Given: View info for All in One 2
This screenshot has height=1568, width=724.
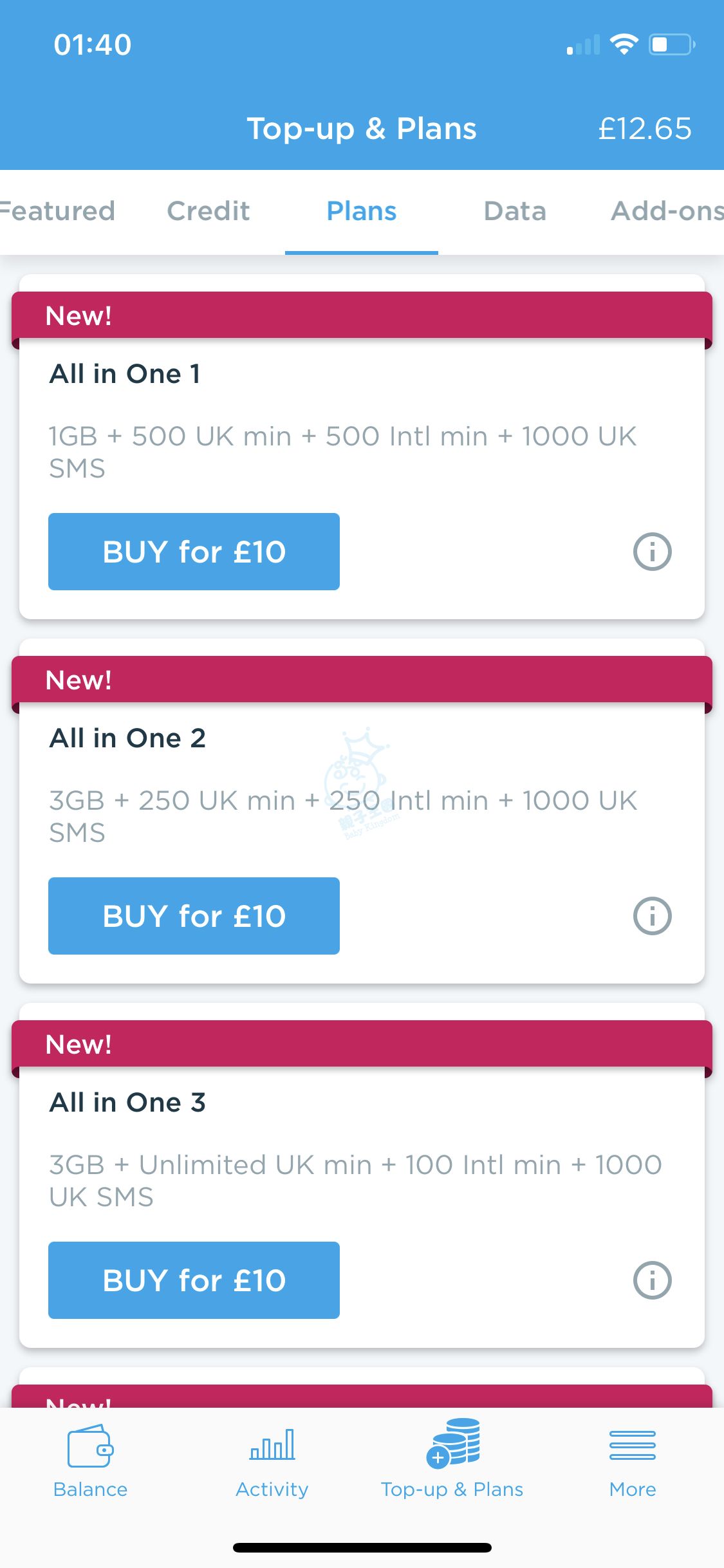Looking at the screenshot, I should 653,916.
